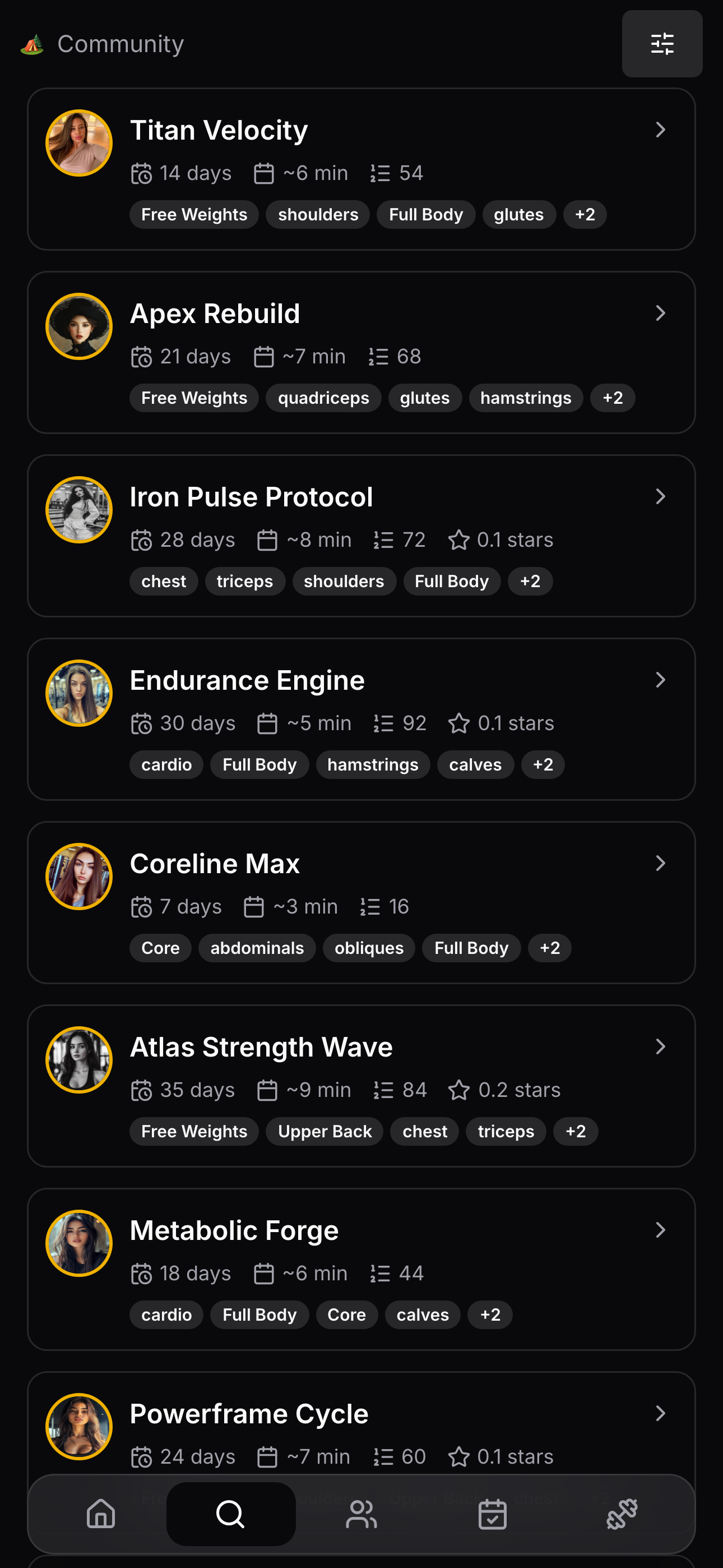Open the calendar icon in bottom navigation
Screen dimensions: 723x1568
492,1514
